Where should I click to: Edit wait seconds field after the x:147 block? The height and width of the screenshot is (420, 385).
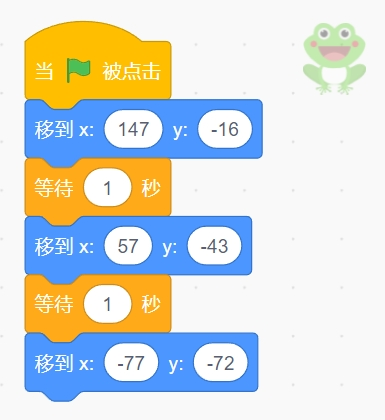click(x=108, y=188)
